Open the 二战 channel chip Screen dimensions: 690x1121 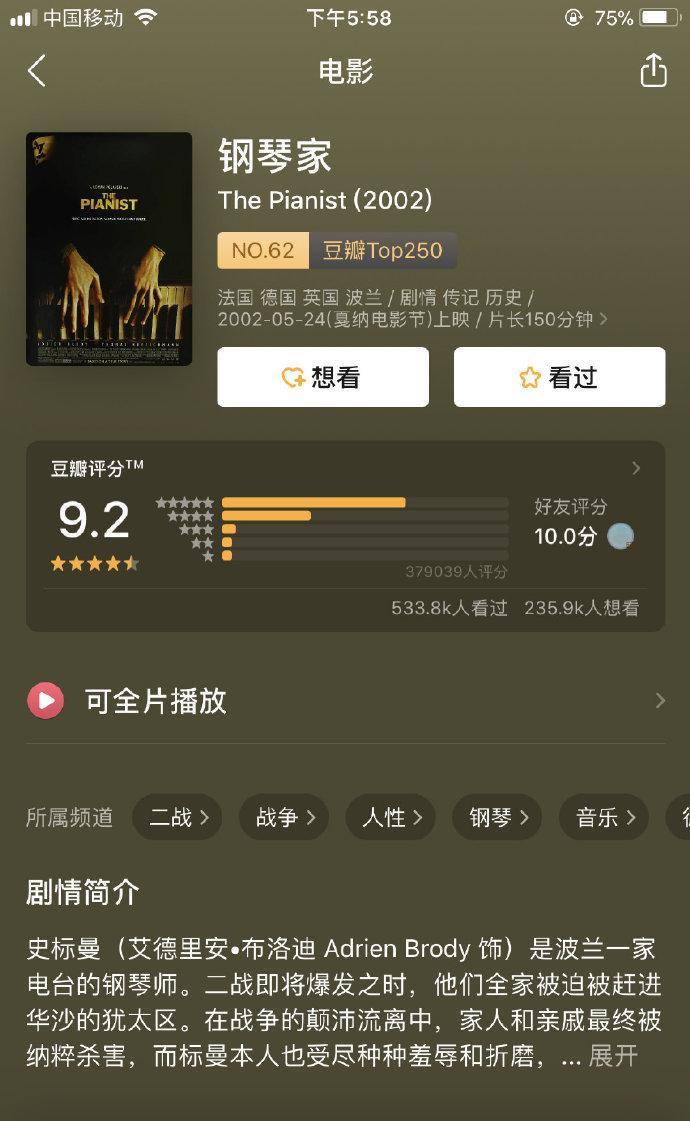coord(179,818)
